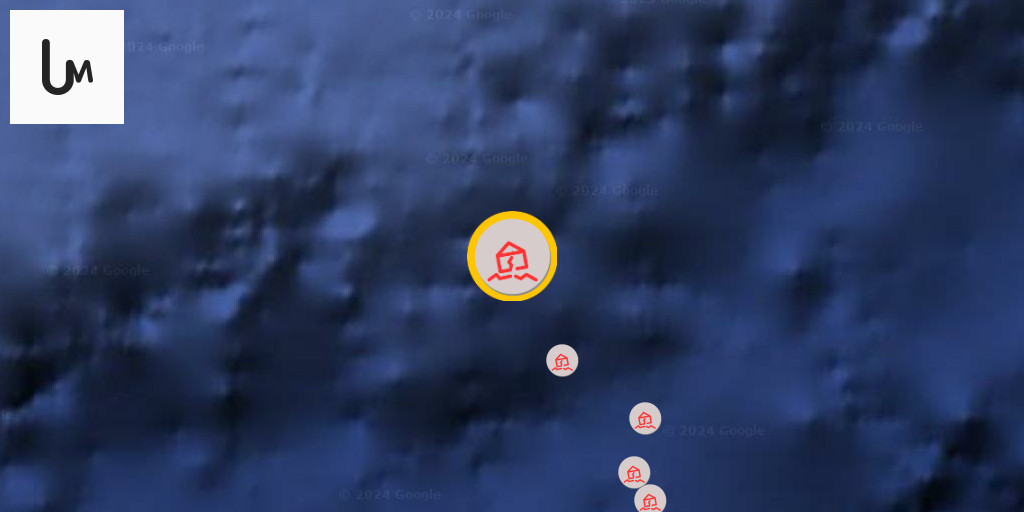Tap the small earthquake marker nearest the highlighted one
This screenshot has width=1024, height=512.
tap(562, 360)
